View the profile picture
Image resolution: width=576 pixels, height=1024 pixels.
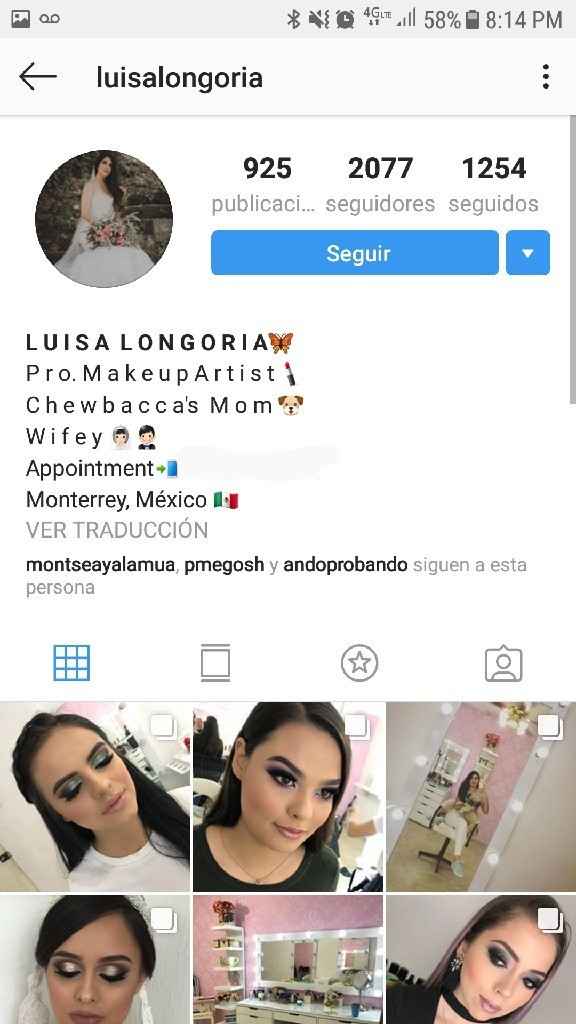tap(104, 219)
